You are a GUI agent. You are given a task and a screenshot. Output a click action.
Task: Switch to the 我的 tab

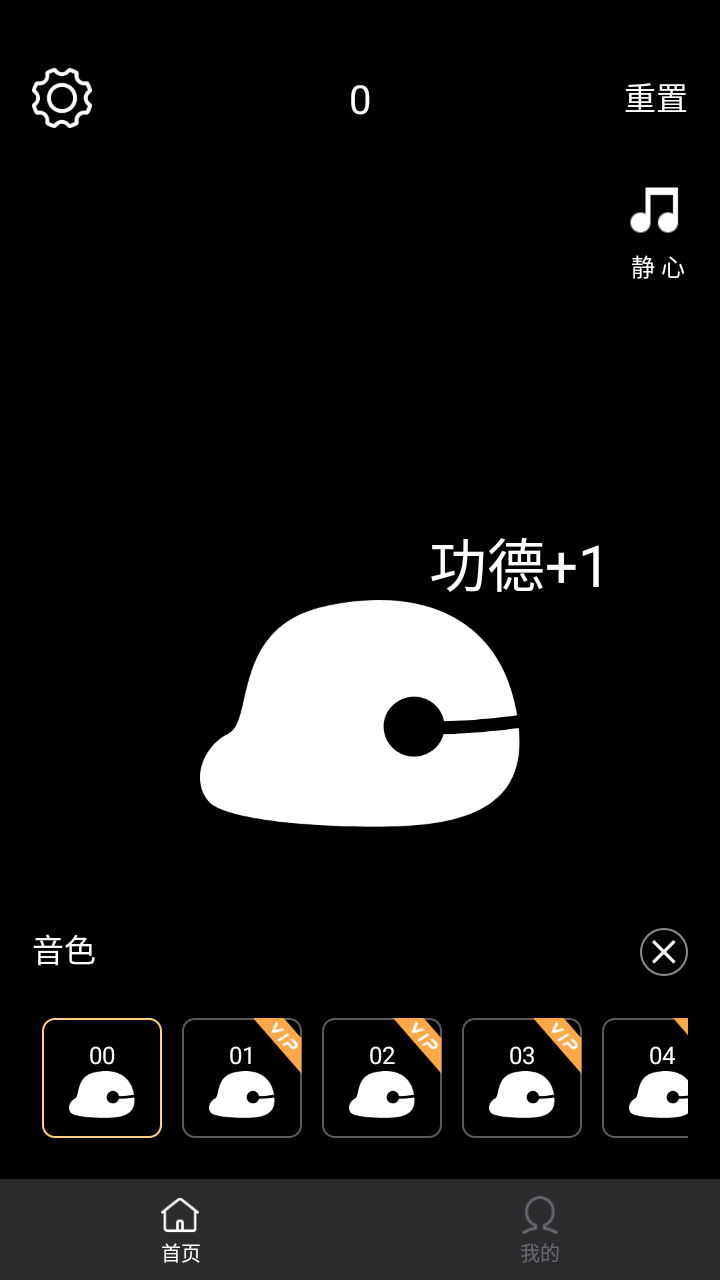point(540,1230)
